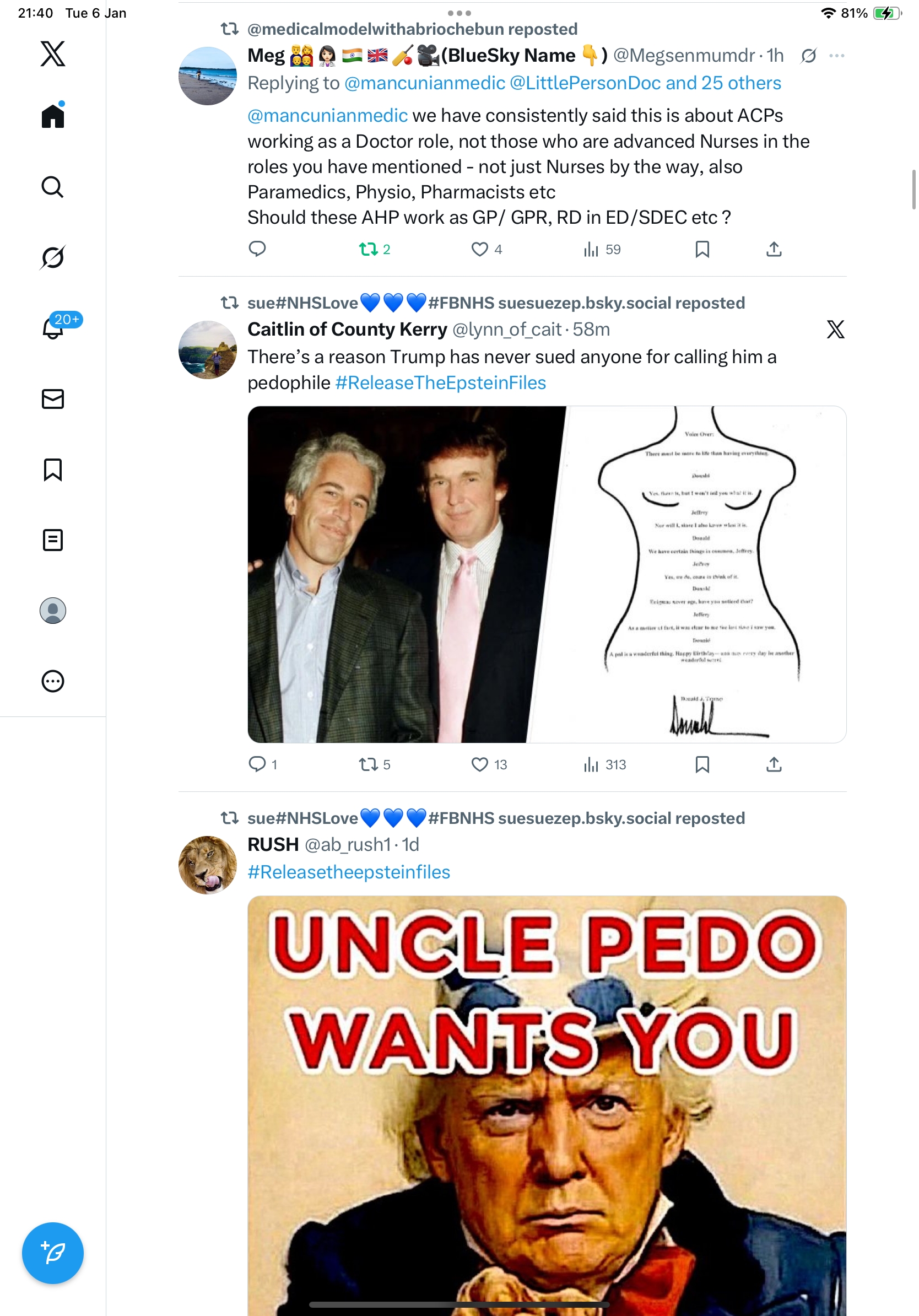Follow the @mancunianmedic mention link
The width and height of the screenshot is (919, 1316).
(327, 116)
